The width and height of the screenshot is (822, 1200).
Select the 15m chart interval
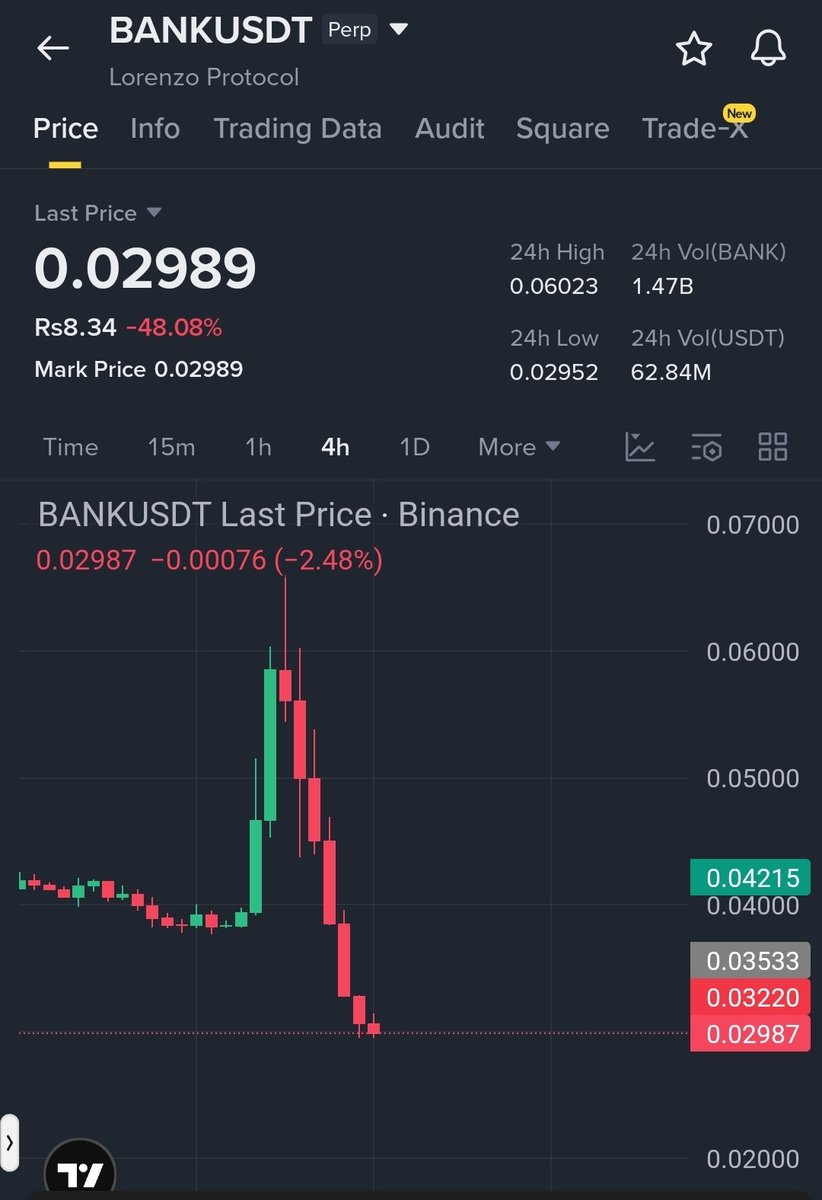pyautogui.click(x=171, y=447)
